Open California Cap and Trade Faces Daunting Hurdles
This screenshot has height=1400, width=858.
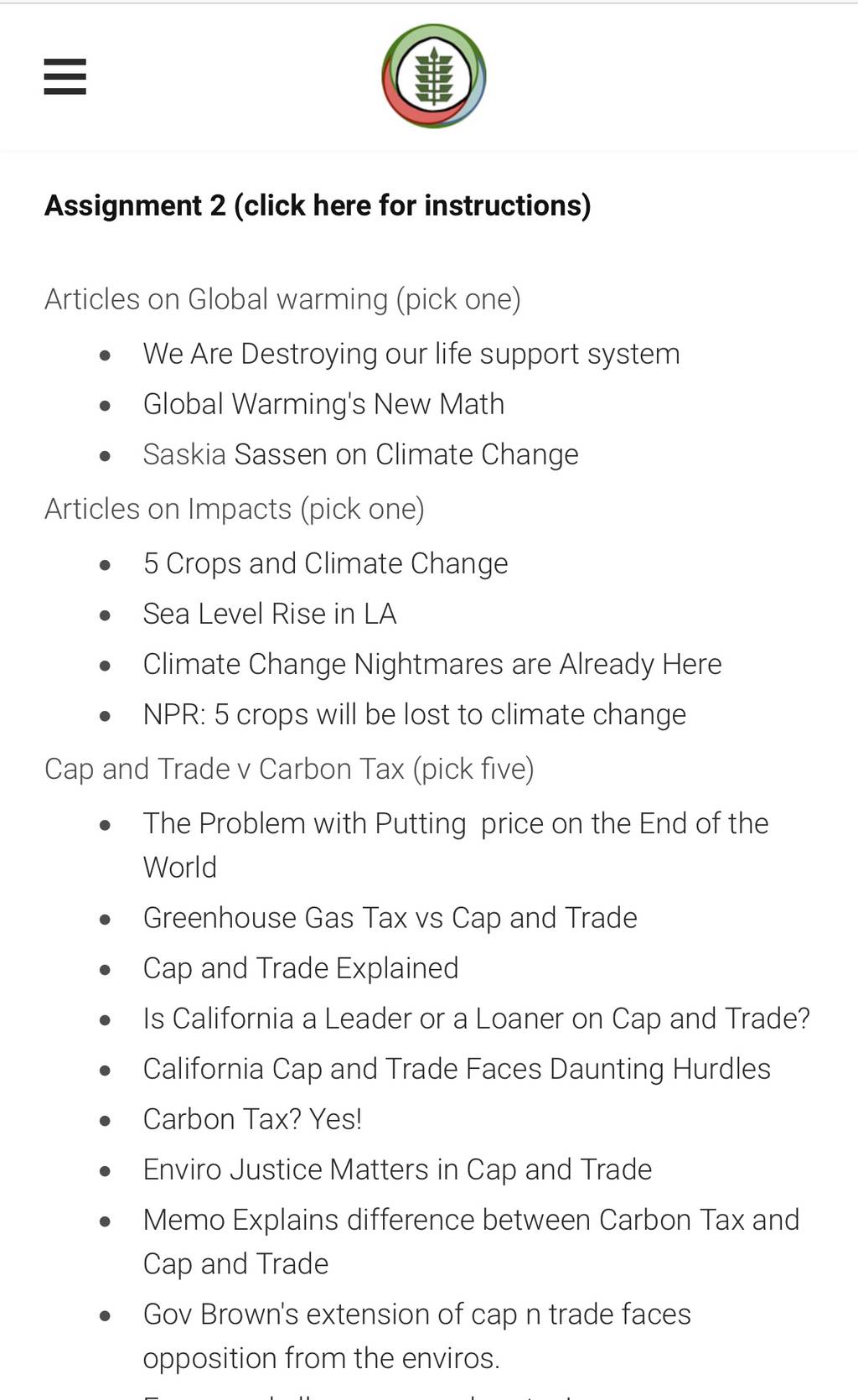tap(457, 1069)
